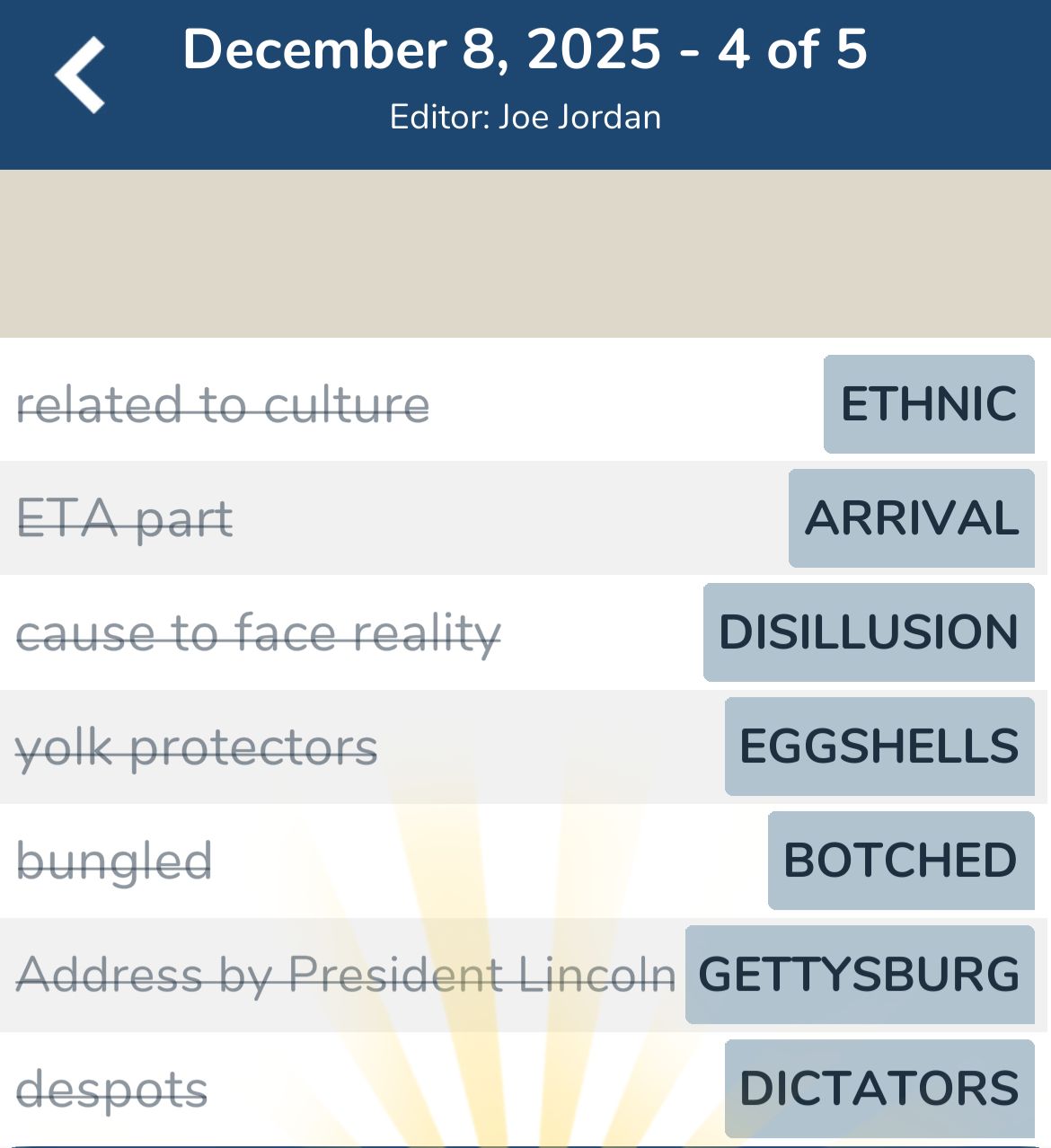Click the clue 'related to culture'
The image size is (1051, 1148).
tap(224, 405)
